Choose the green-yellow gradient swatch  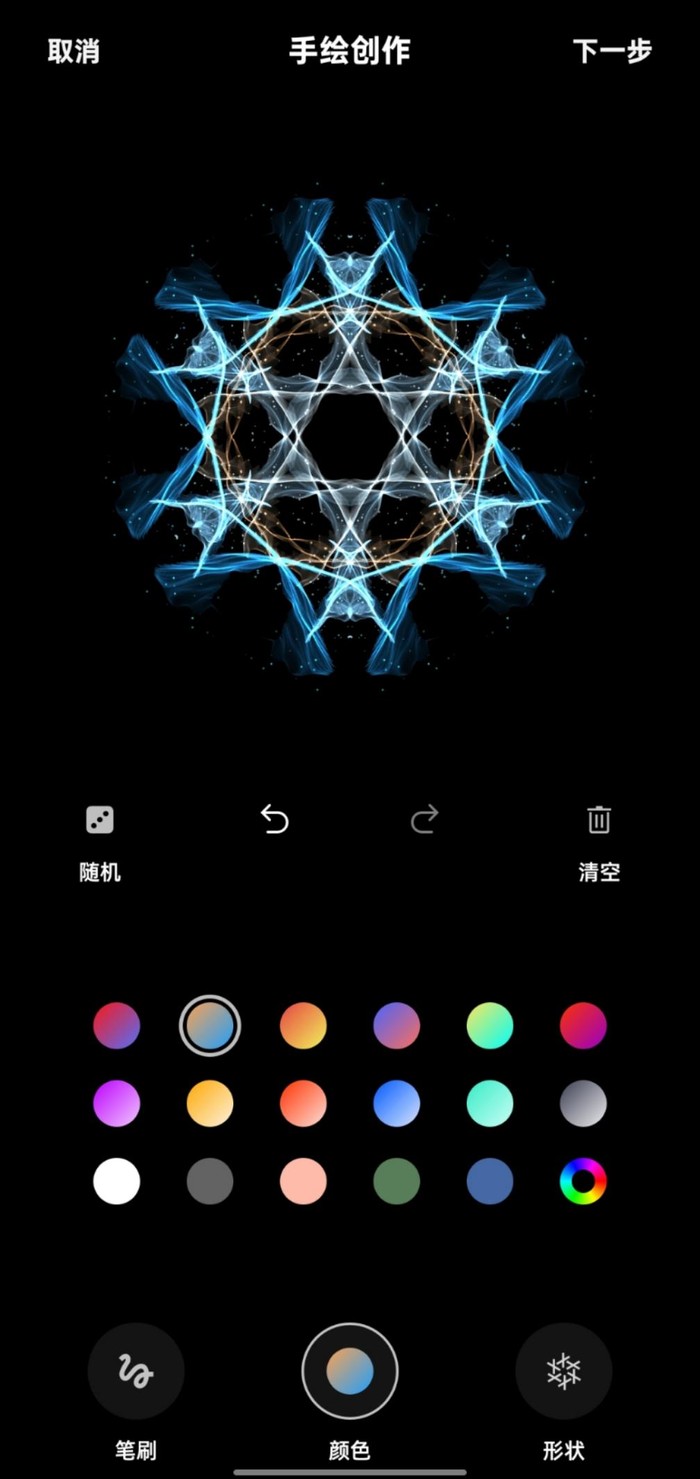coord(490,1026)
